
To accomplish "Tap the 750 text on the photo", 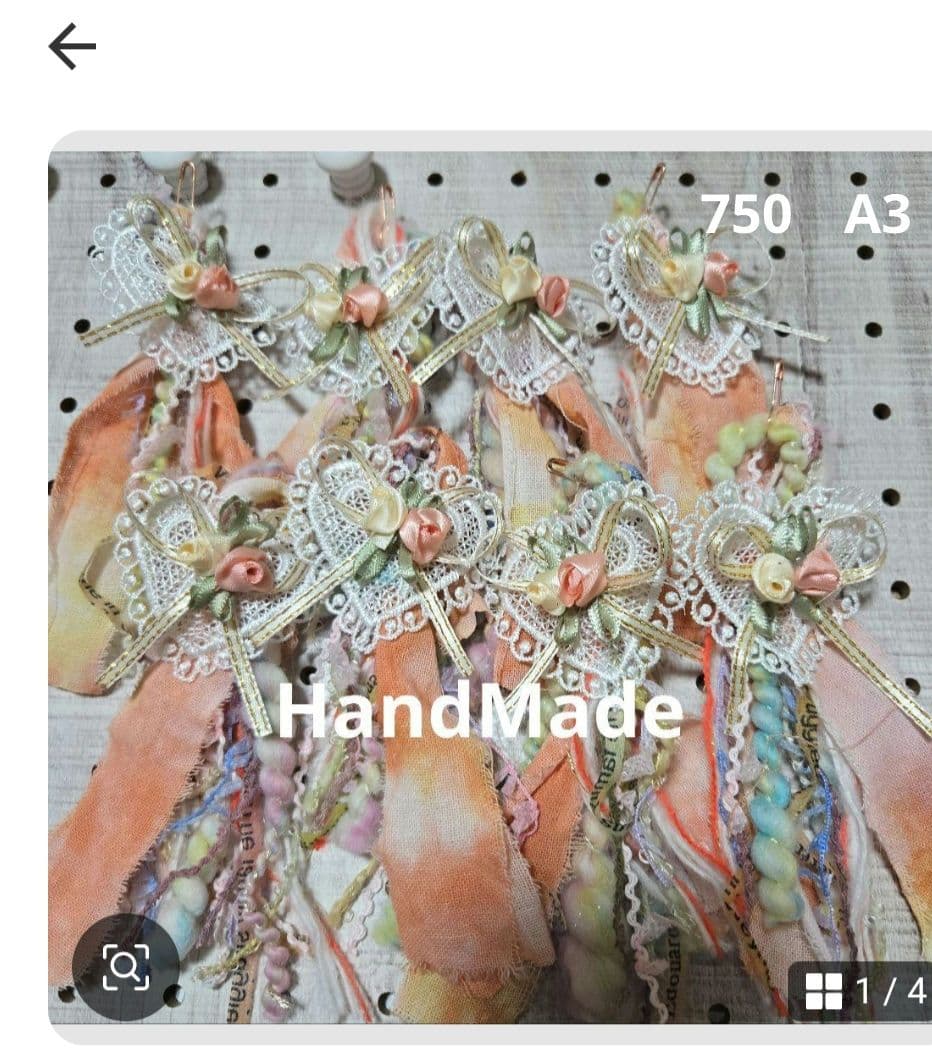I will coord(748,211).
